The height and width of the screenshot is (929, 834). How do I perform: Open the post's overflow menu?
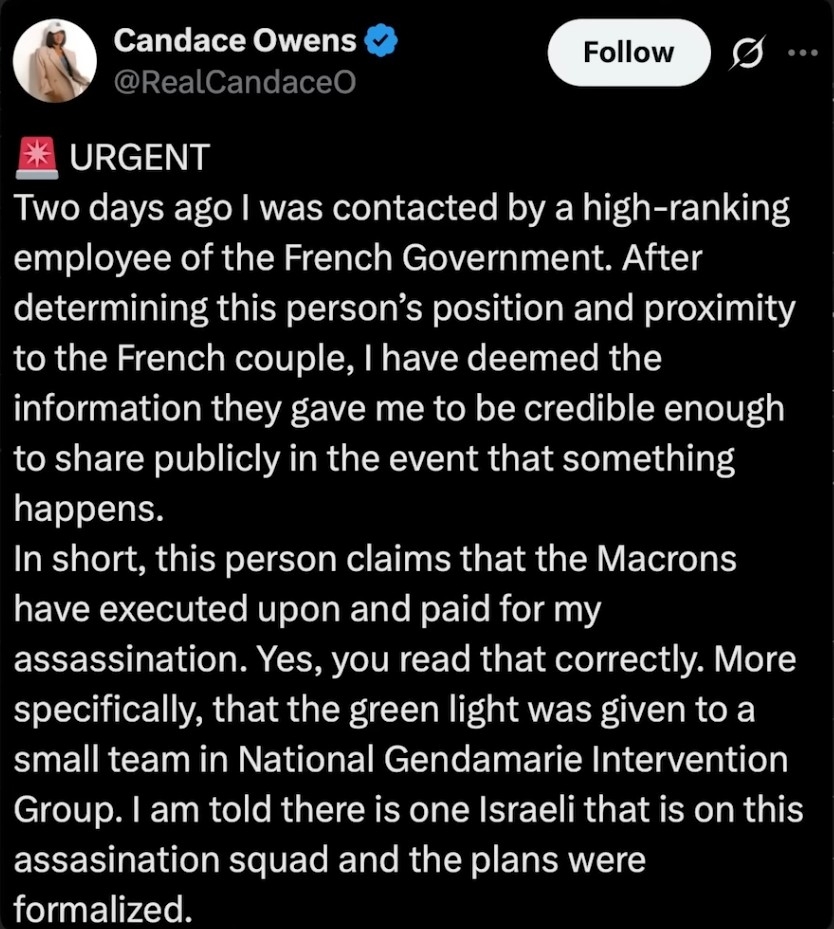tap(802, 53)
